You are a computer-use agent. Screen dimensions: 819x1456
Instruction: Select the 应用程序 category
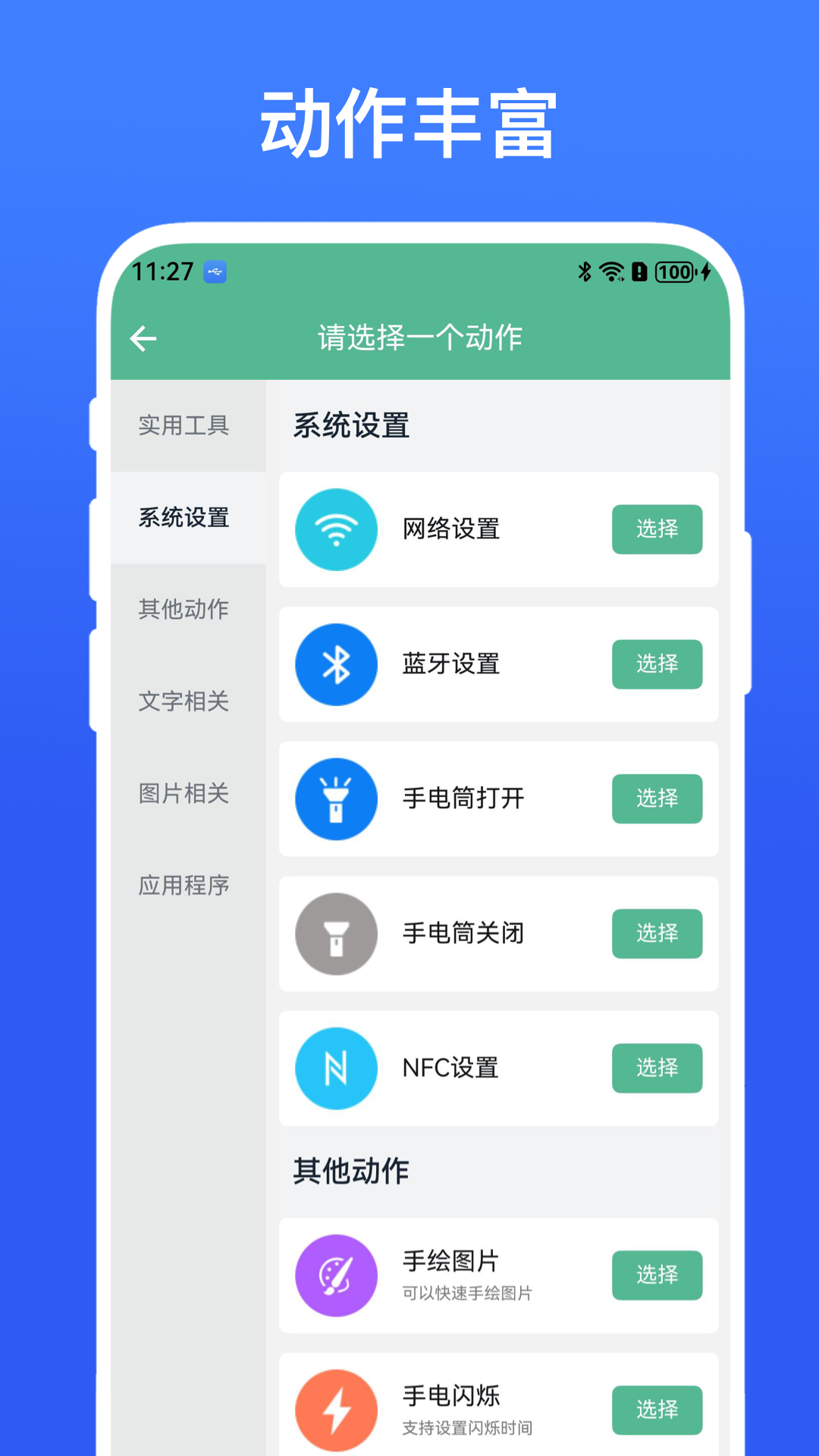184,886
